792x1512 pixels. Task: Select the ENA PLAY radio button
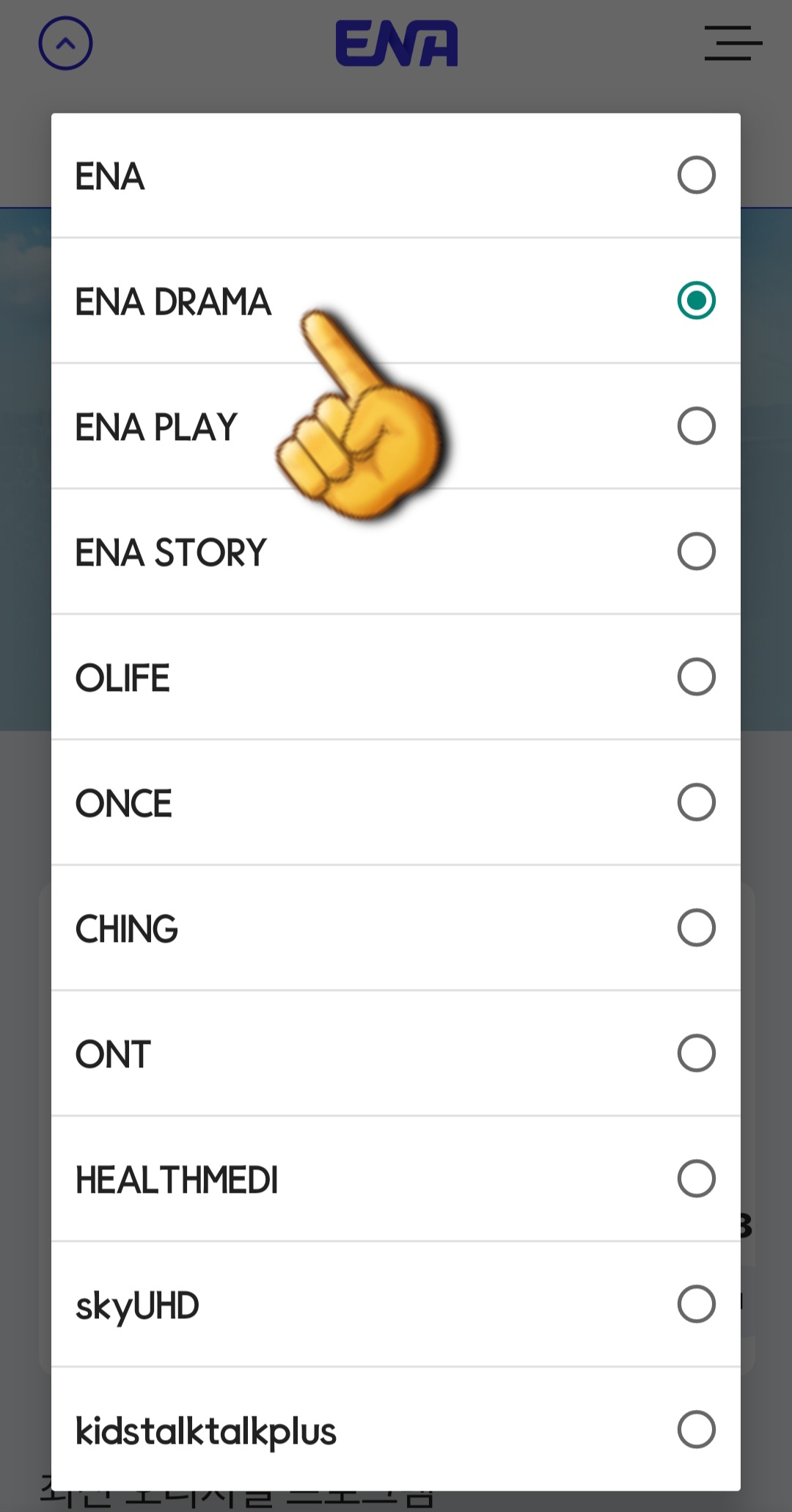tap(696, 426)
